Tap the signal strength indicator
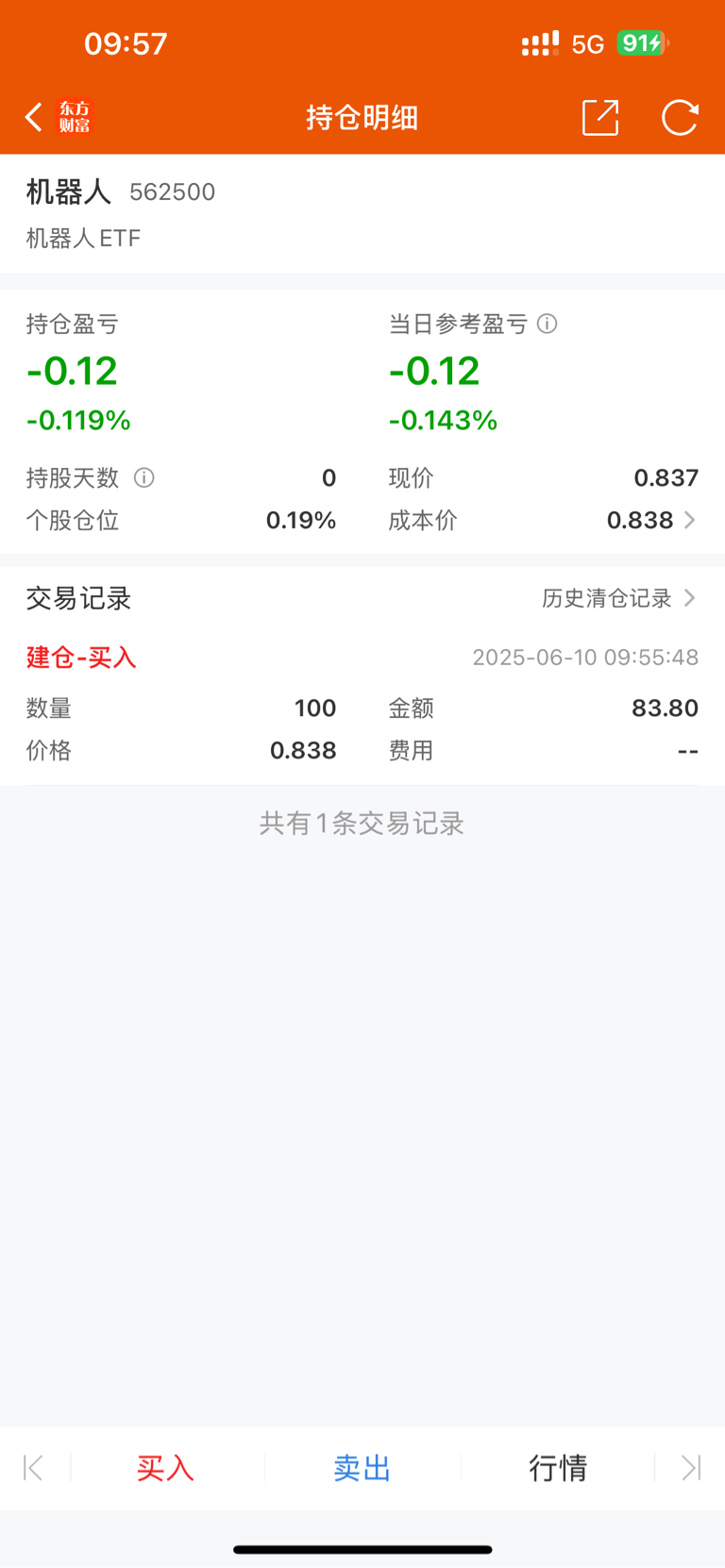The image size is (725, 1568). click(x=539, y=43)
